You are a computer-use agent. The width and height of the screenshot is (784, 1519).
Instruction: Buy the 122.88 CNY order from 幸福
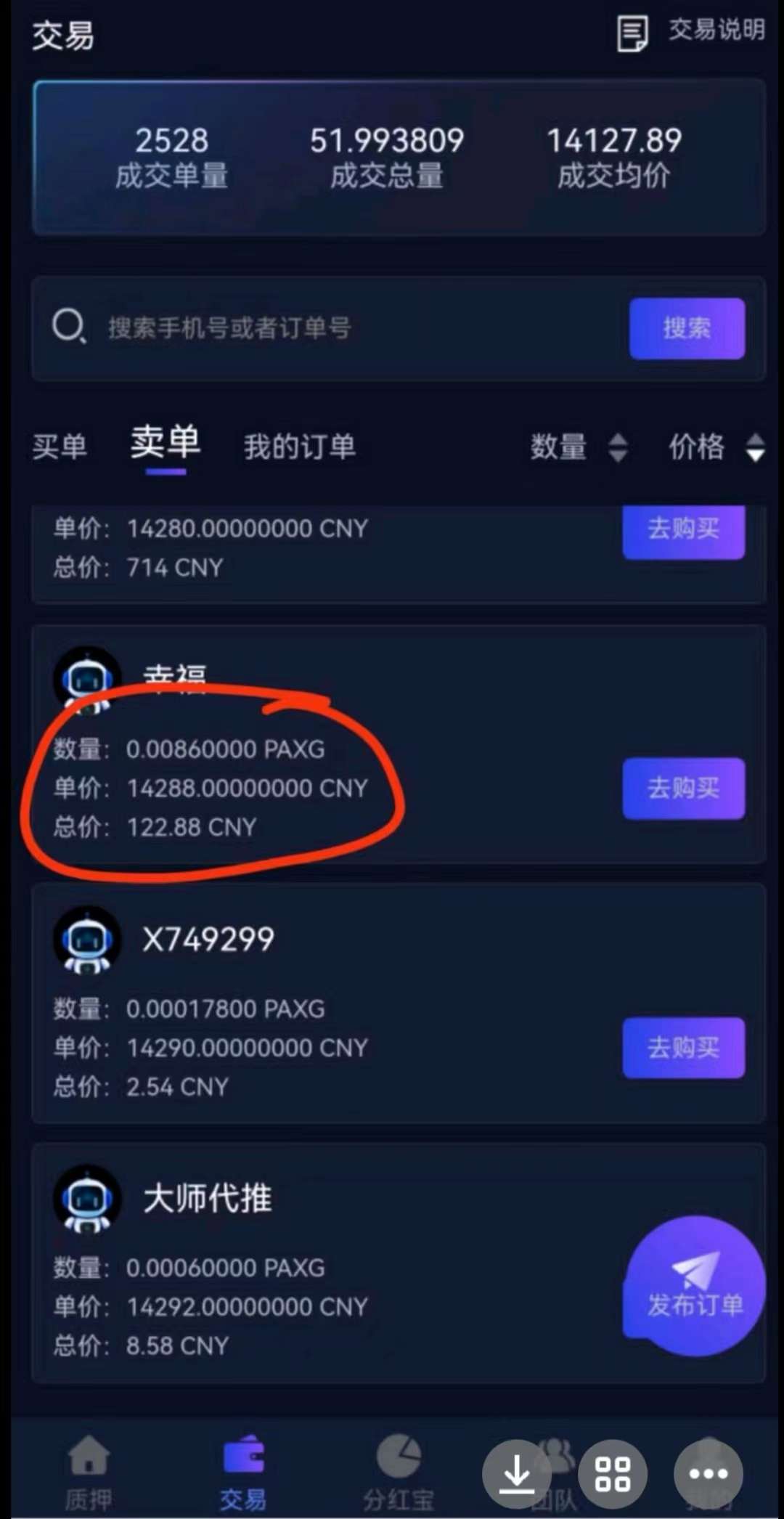(x=683, y=789)
